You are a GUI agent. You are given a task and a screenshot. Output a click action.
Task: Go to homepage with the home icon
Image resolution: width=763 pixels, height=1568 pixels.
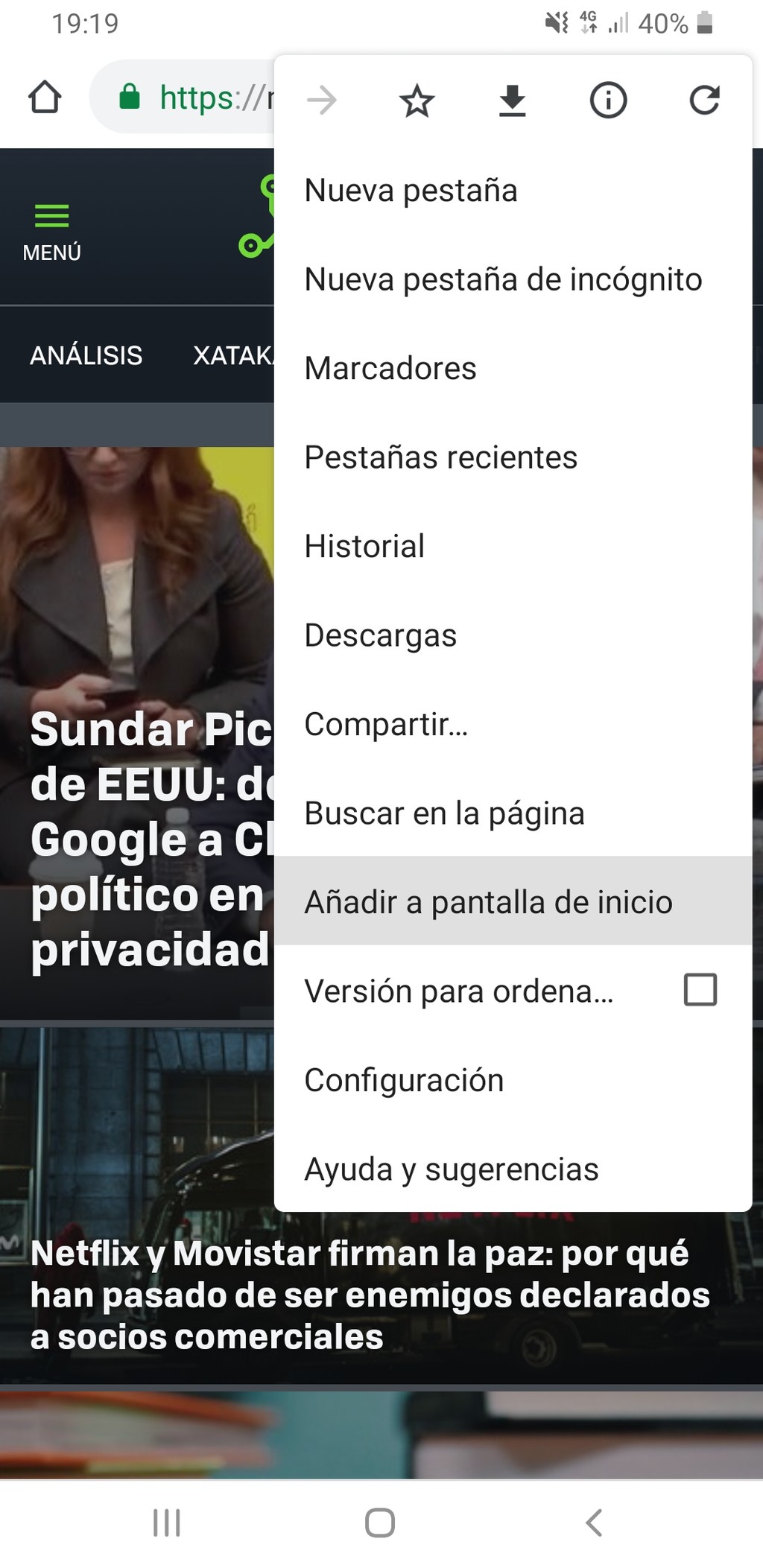45,96
